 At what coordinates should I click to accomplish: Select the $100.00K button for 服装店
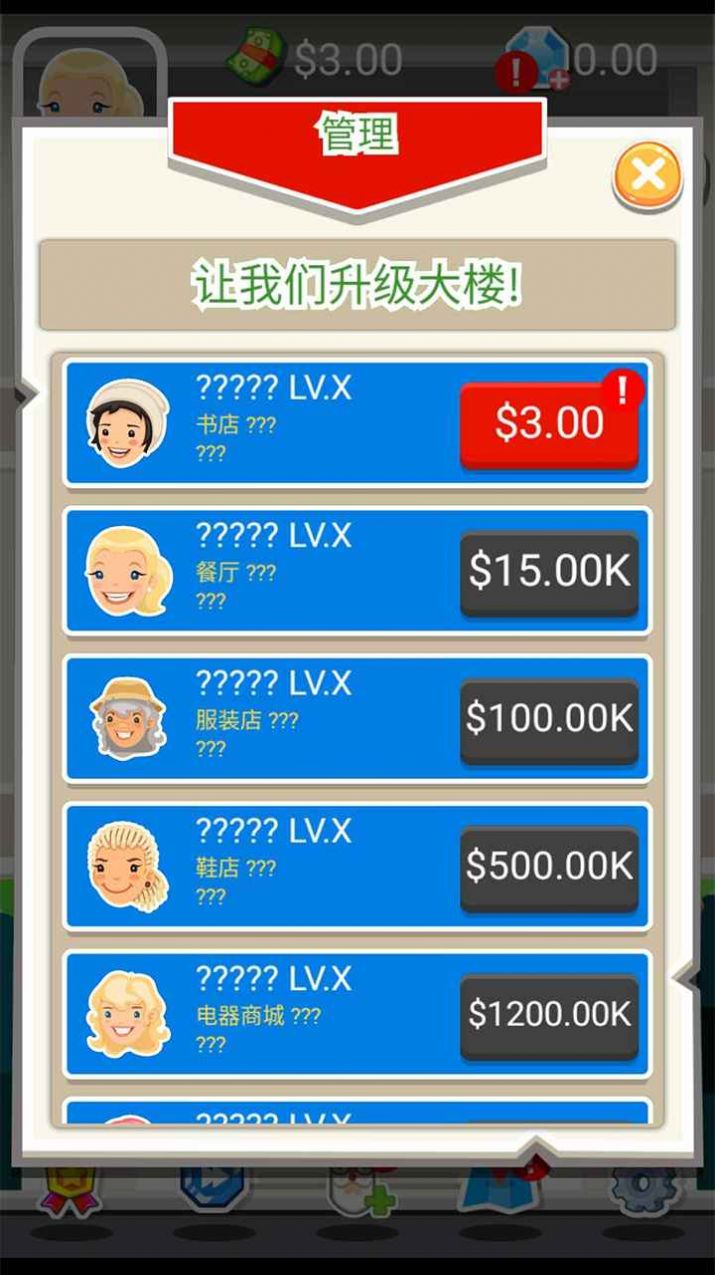pyautogui.click(x=549, y=721)
